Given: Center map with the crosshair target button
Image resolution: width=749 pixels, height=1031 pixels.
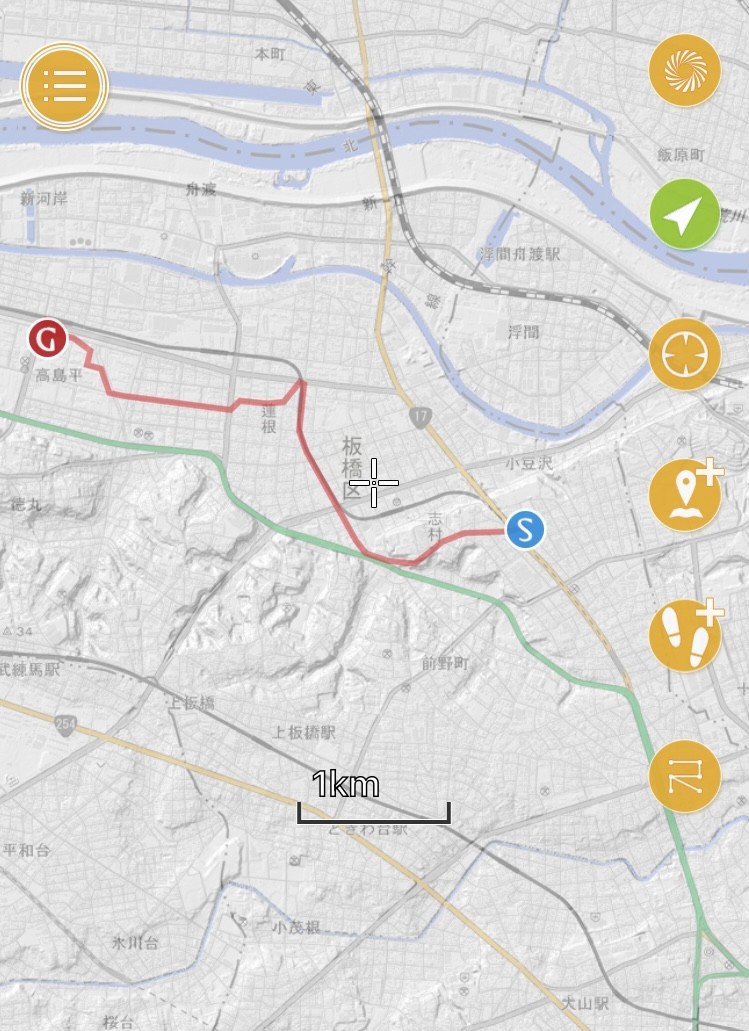Looking at the screenshot, I should pyautogui.click(x=685, y=354).
